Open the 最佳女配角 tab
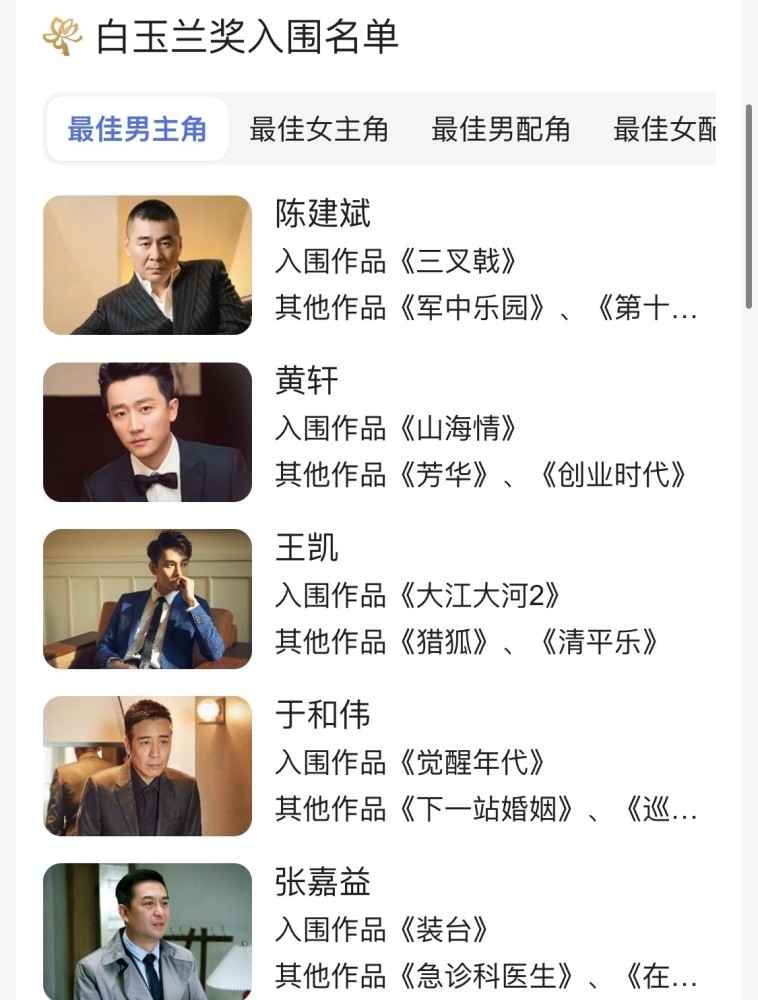758x1000 pixels. point(672,131)
